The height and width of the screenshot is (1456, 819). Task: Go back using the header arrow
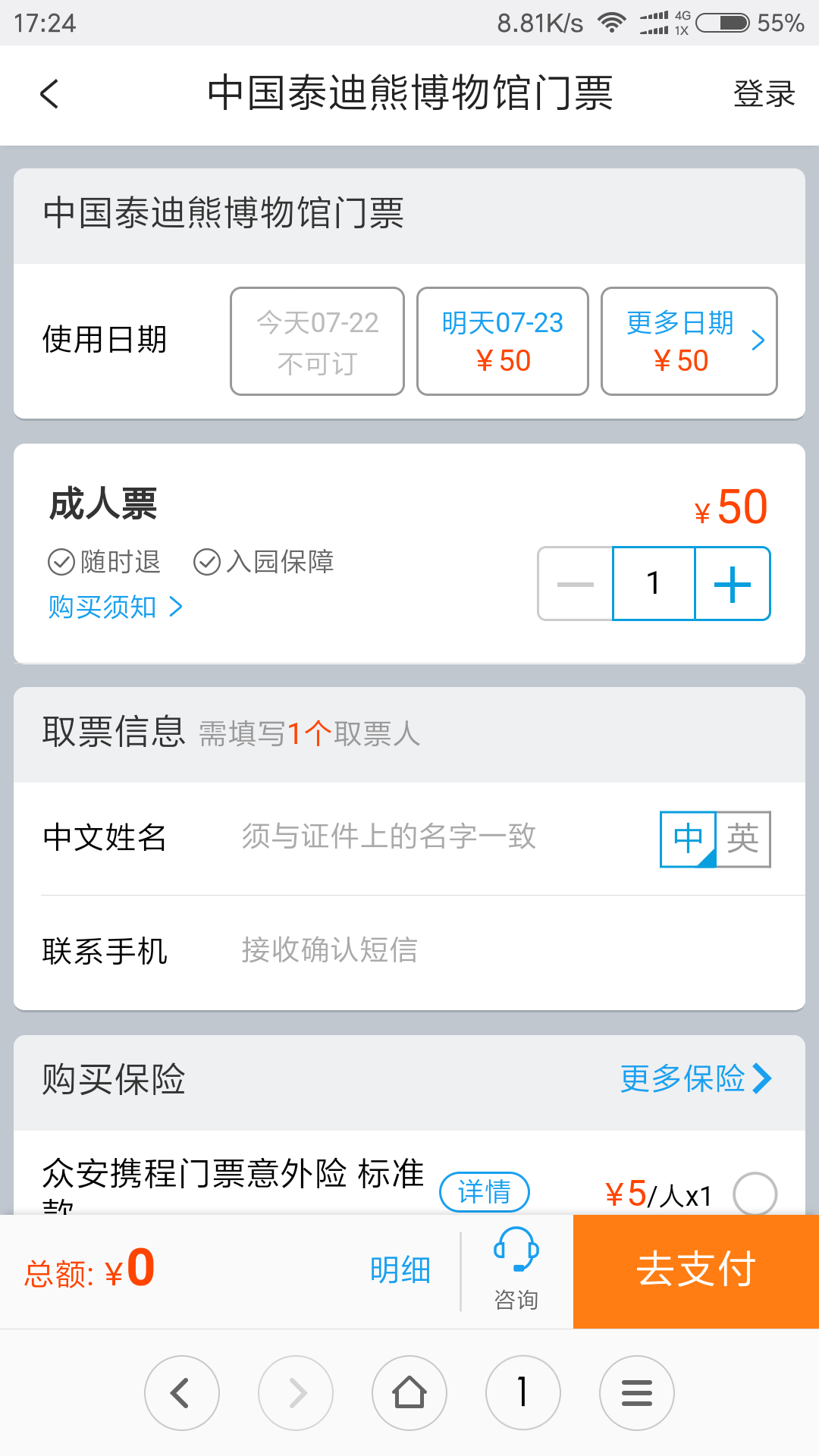tap(49, 94)
